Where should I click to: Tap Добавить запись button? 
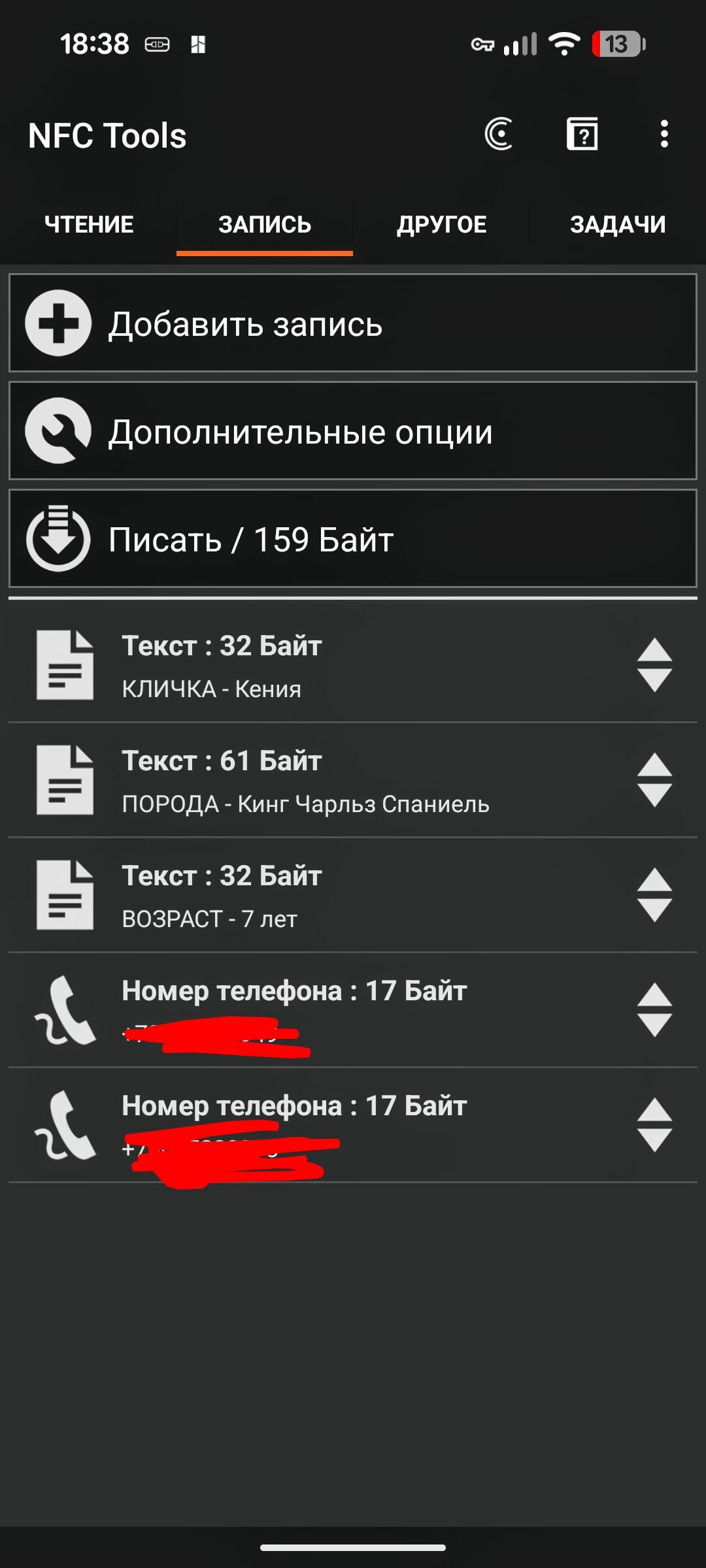353,323
